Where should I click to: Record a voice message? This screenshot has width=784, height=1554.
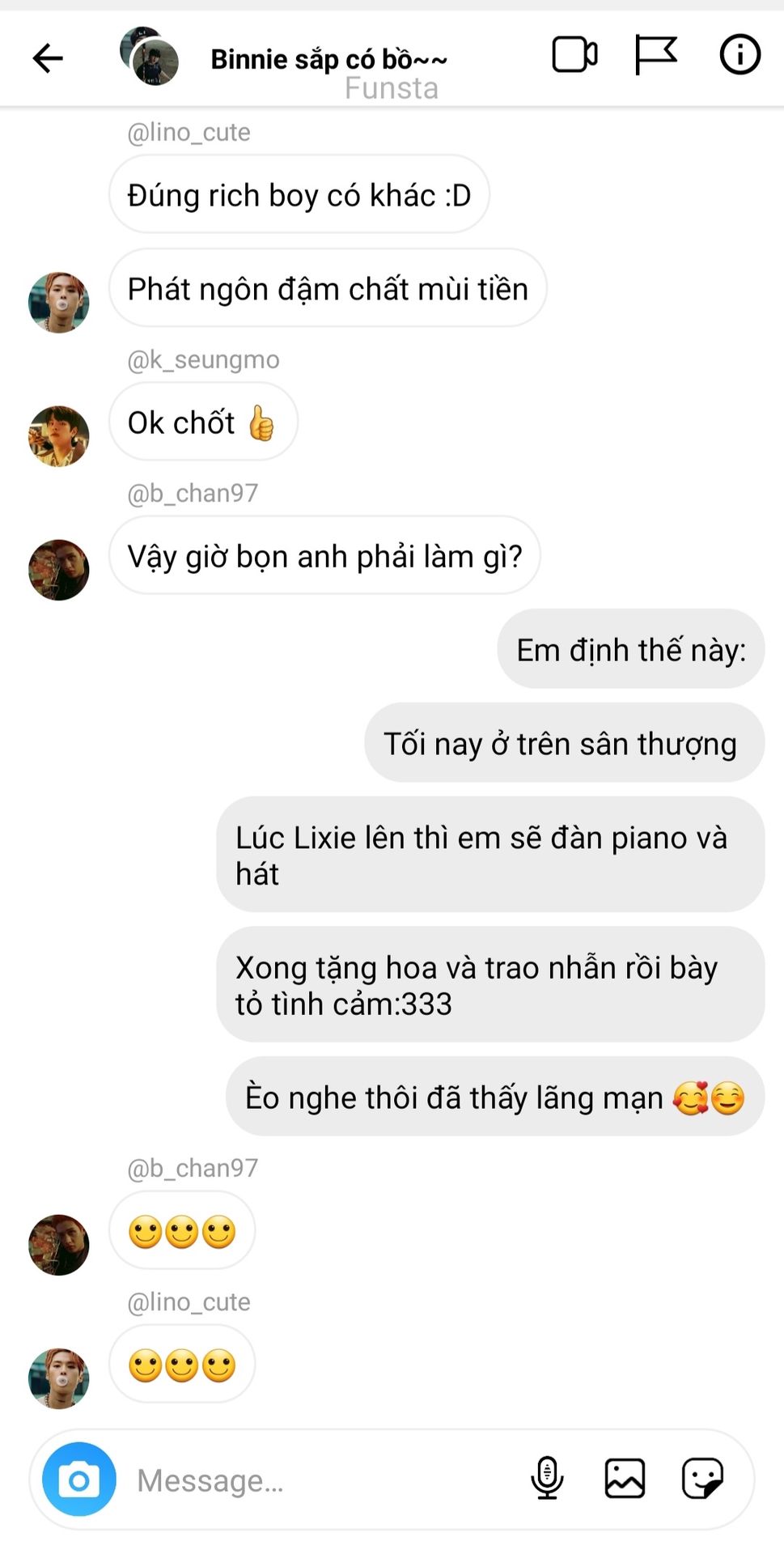547,1478
